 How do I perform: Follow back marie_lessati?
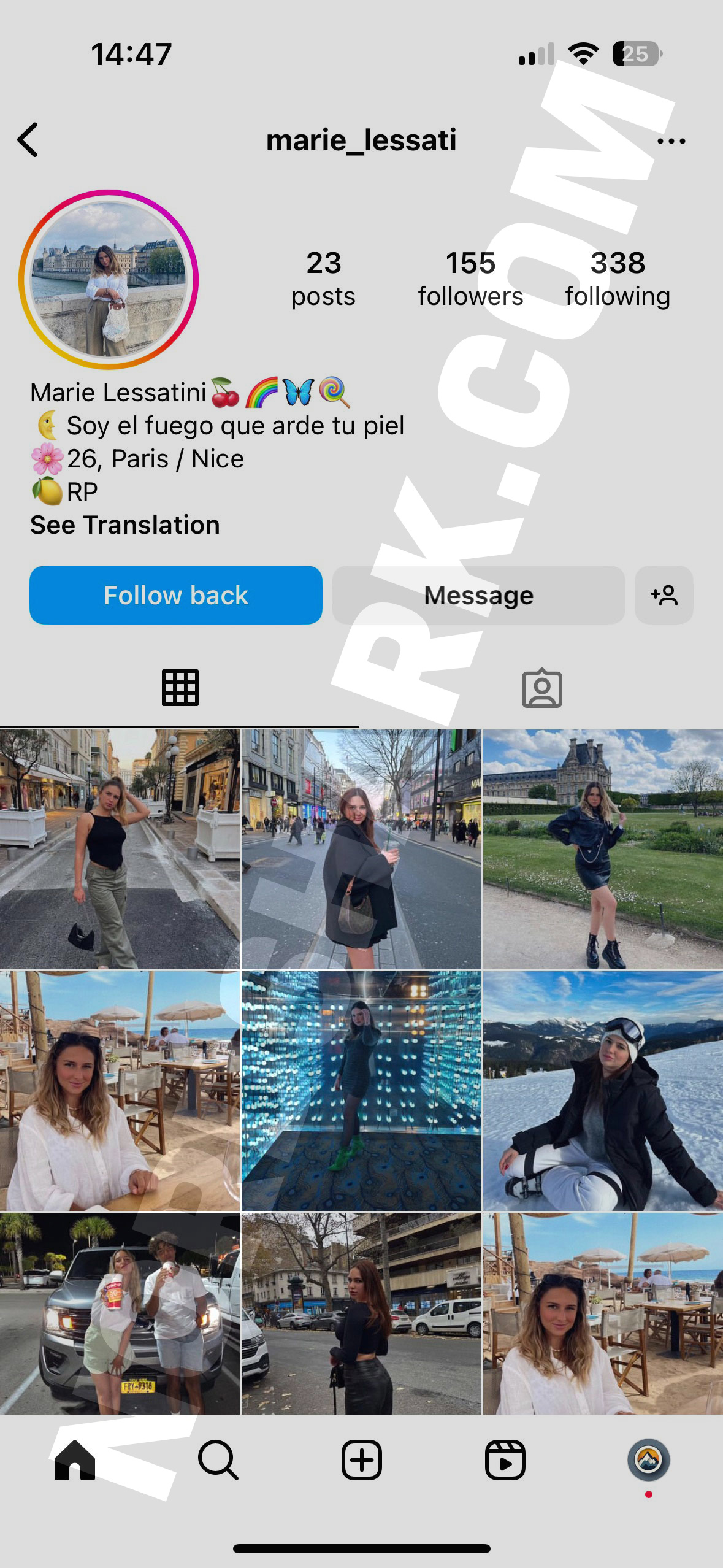point(176,595)
